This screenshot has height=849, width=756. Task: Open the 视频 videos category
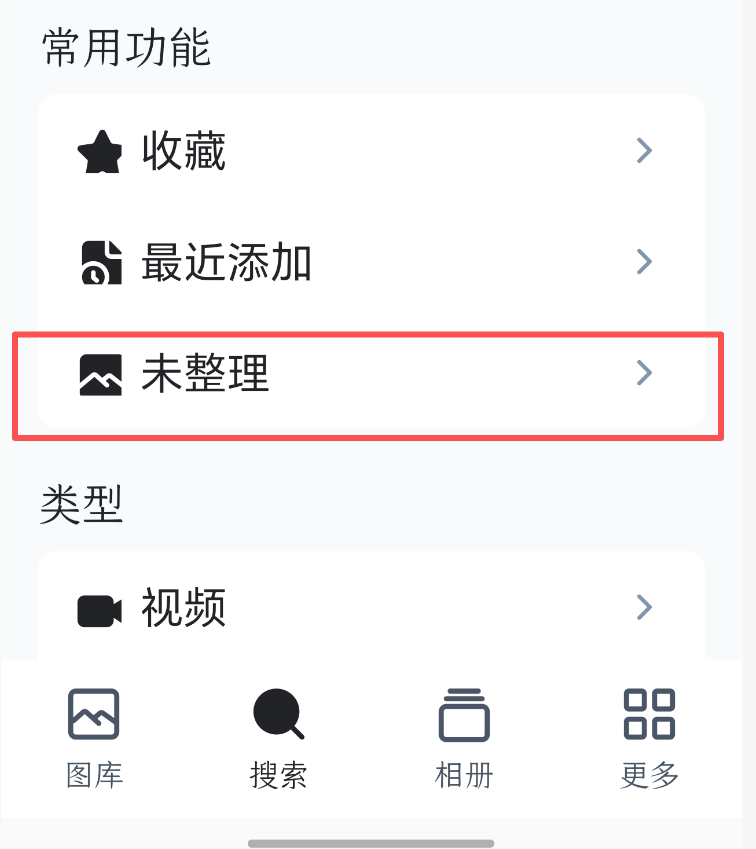[370, 608]
